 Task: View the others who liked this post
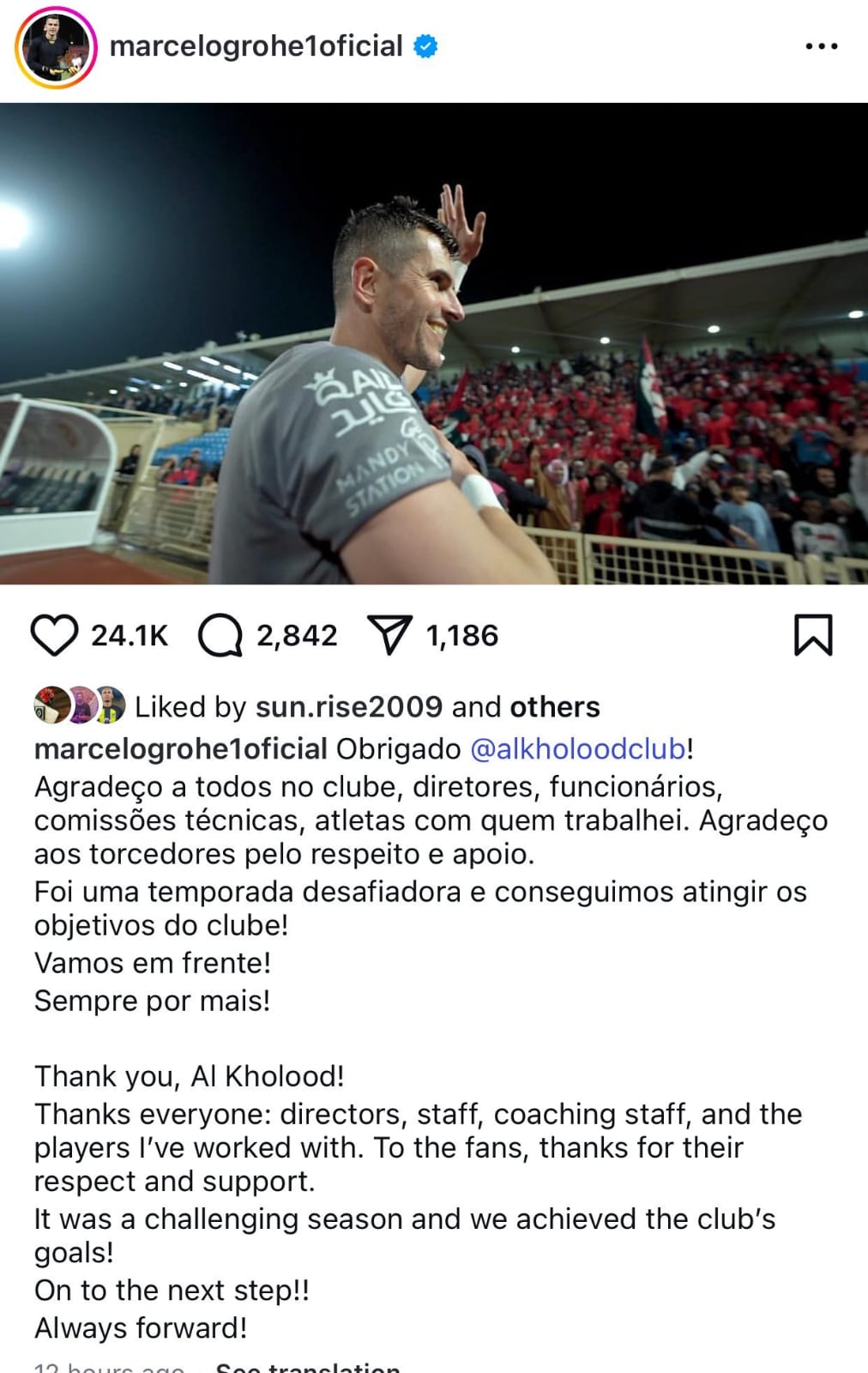click(555, 707)
